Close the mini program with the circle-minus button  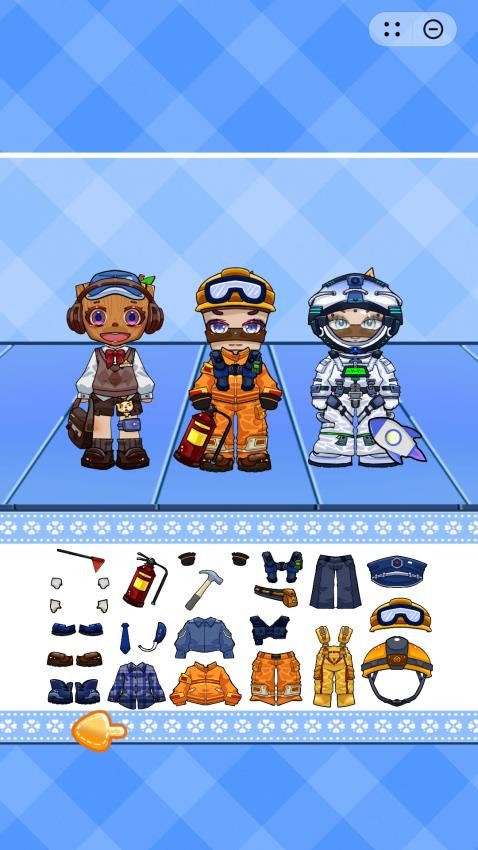pyautogui.click(x=433, y=29)
